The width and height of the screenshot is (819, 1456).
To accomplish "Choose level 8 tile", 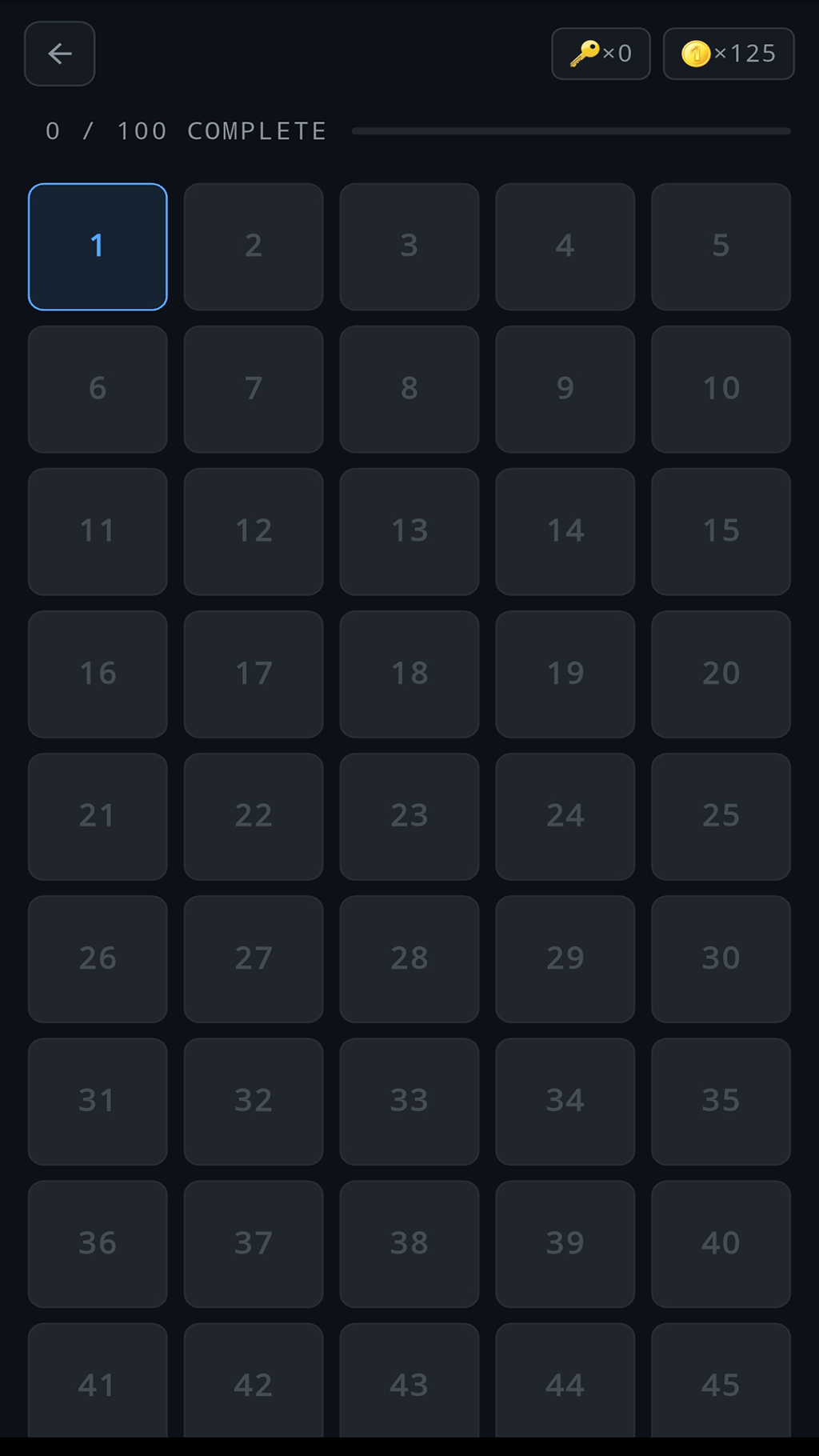I will 409,389.
